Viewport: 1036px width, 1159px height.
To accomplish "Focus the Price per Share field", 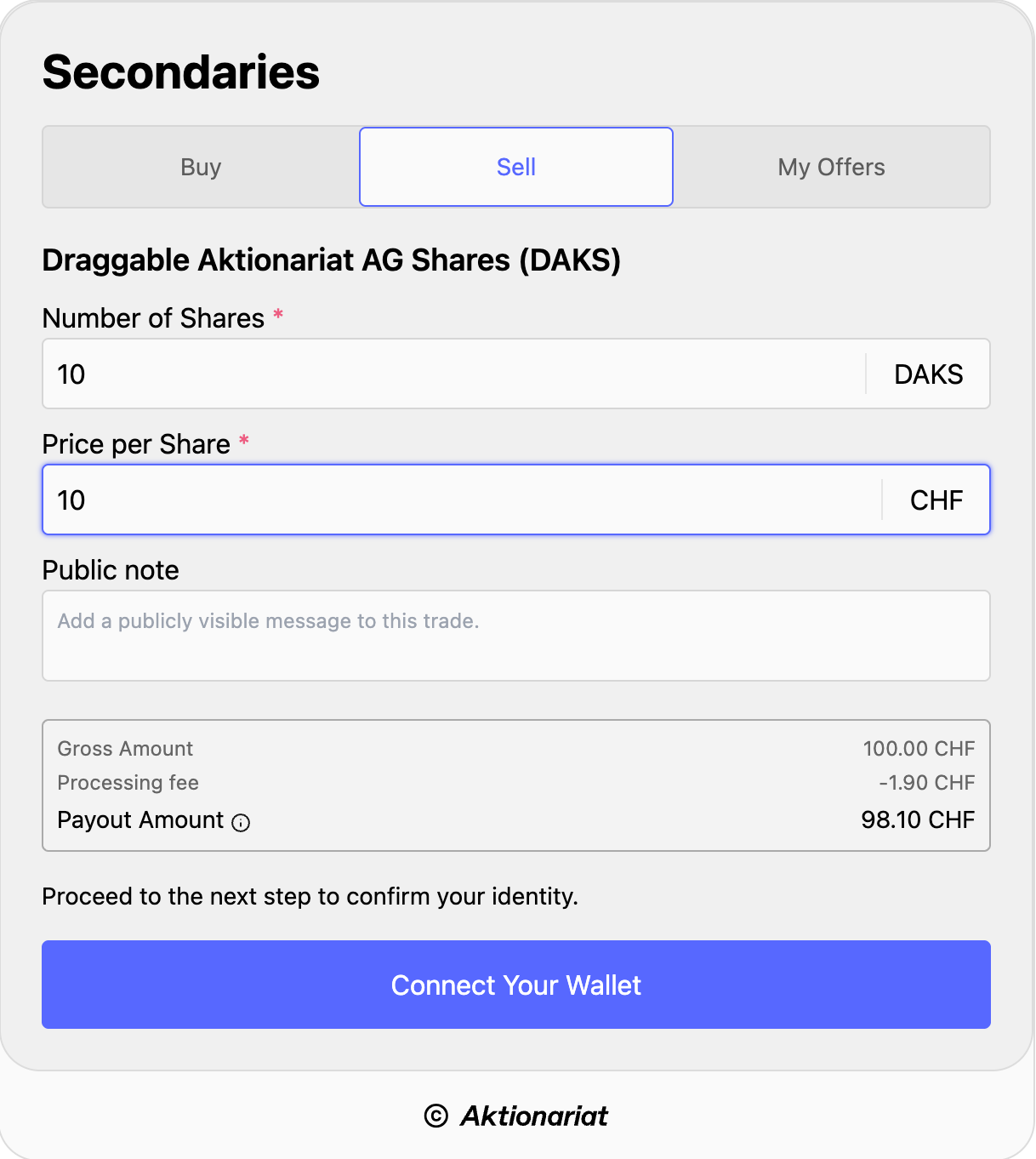I will coord(460,500).
